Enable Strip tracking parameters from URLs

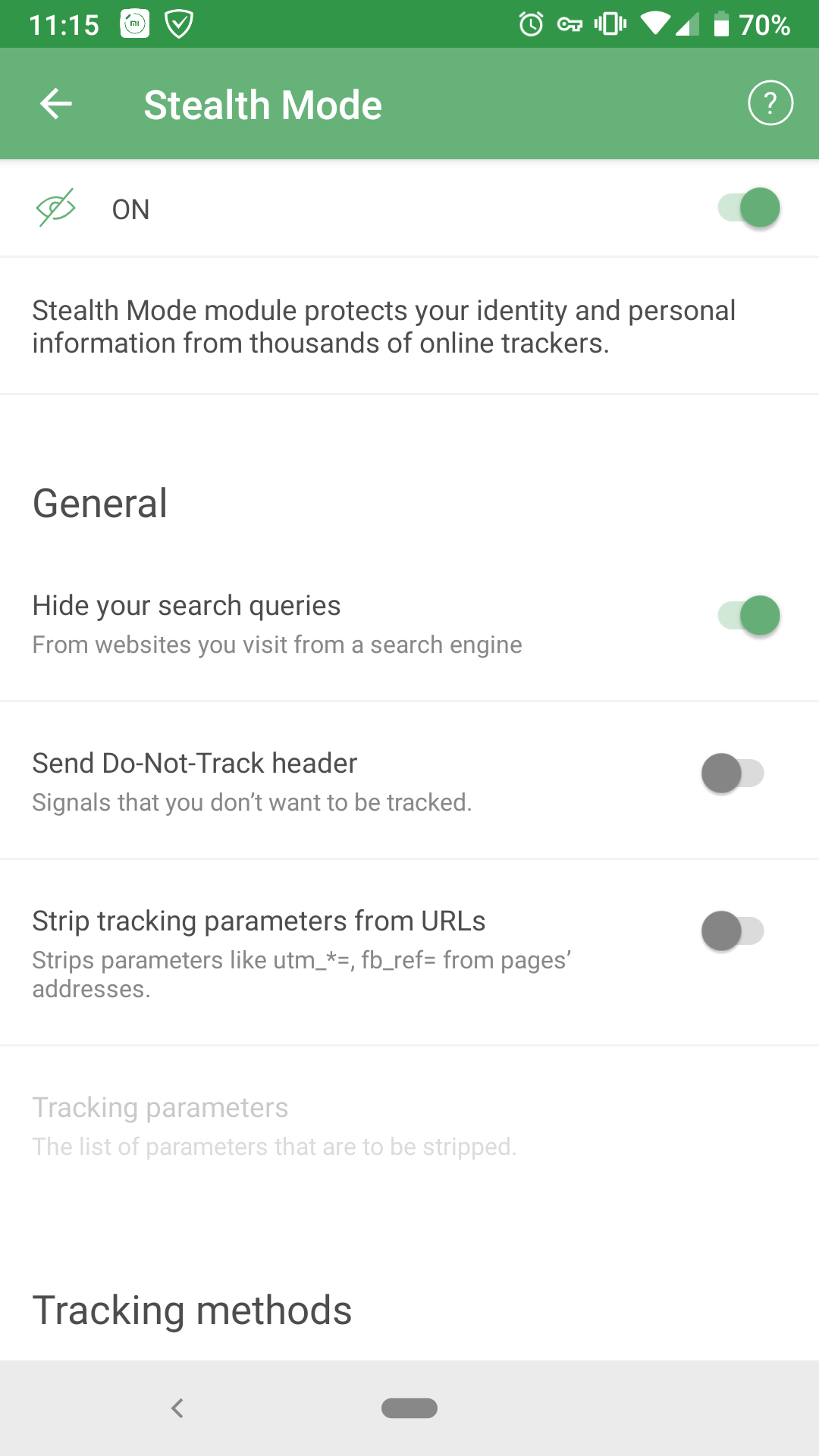733,931
